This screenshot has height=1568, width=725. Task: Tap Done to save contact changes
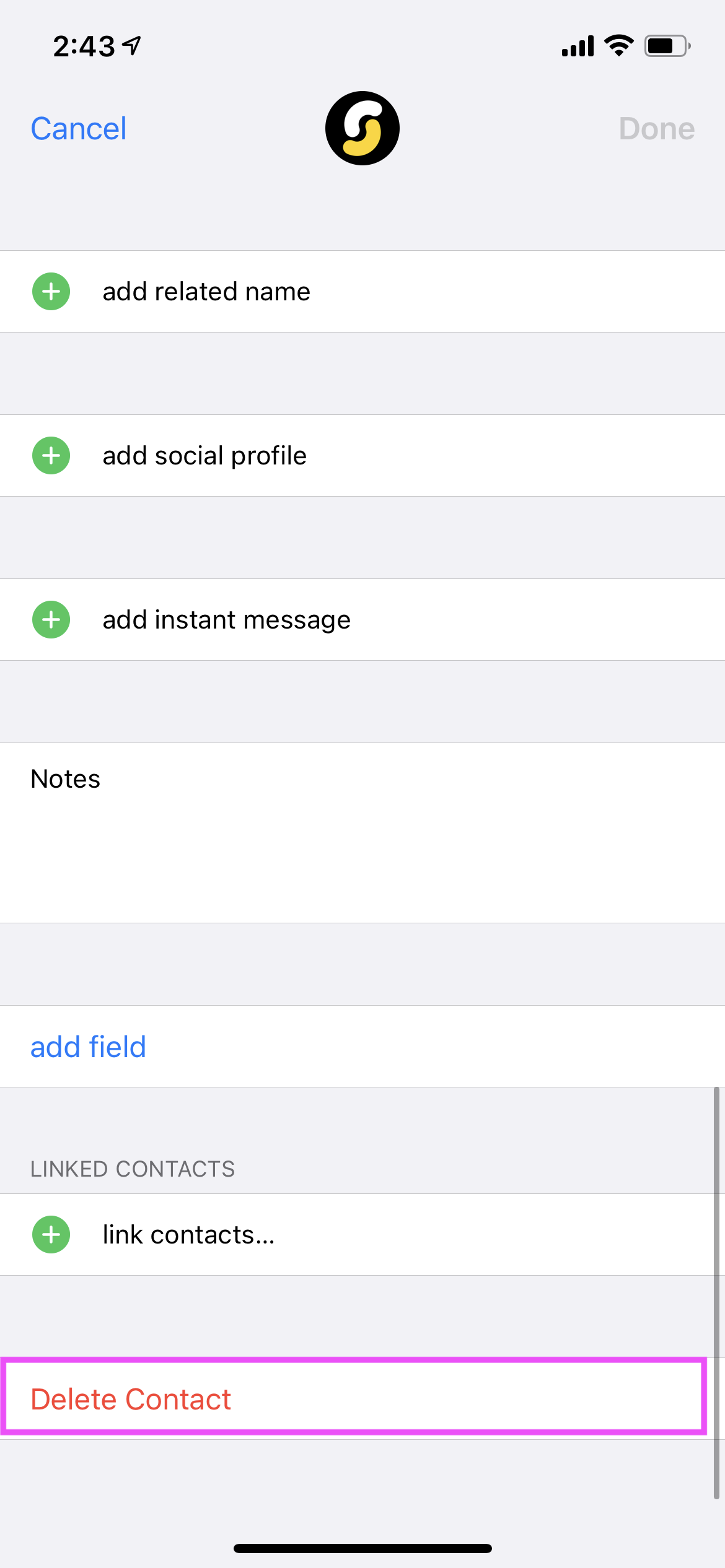coord(657,129)
